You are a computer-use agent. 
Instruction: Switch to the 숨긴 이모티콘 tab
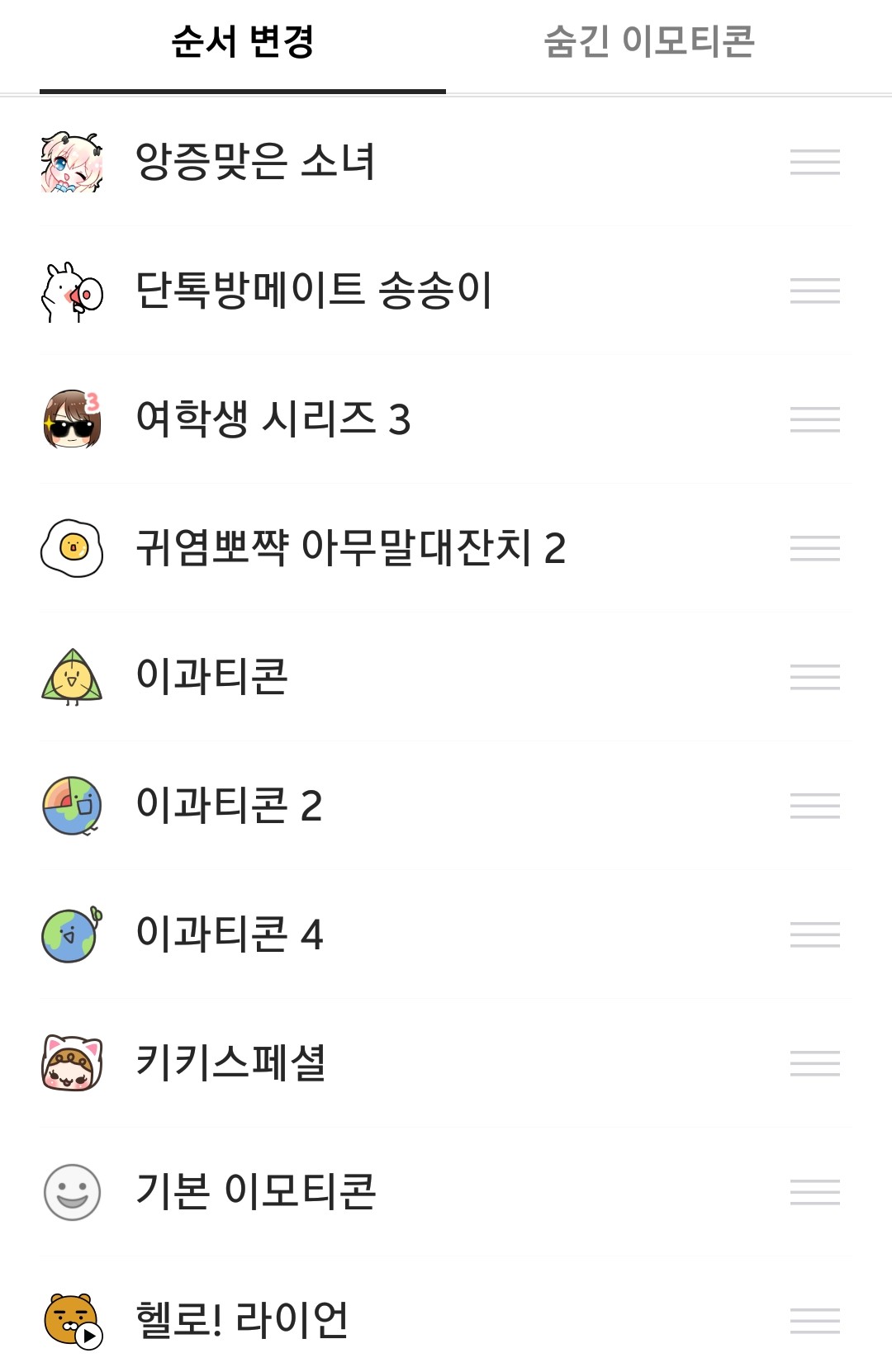point(649,43)
